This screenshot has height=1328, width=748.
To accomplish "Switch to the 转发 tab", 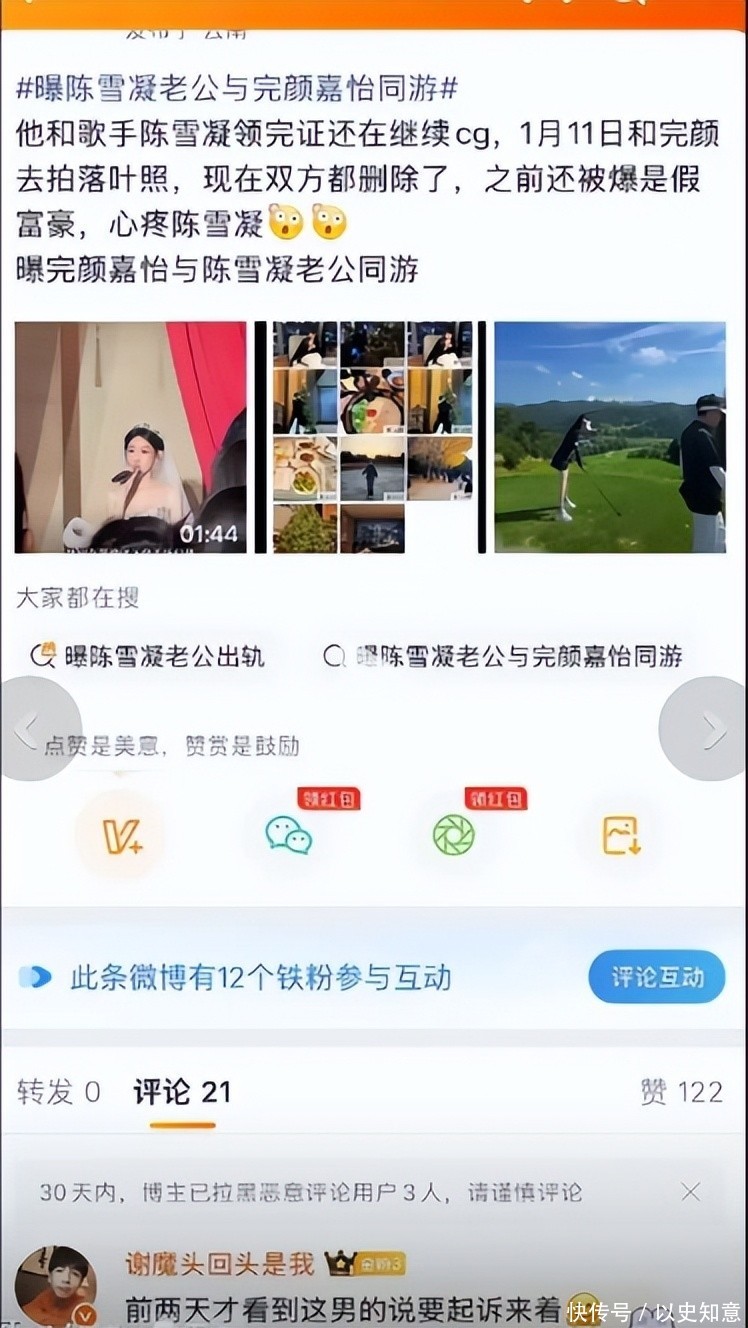I will click(58, 1092).
